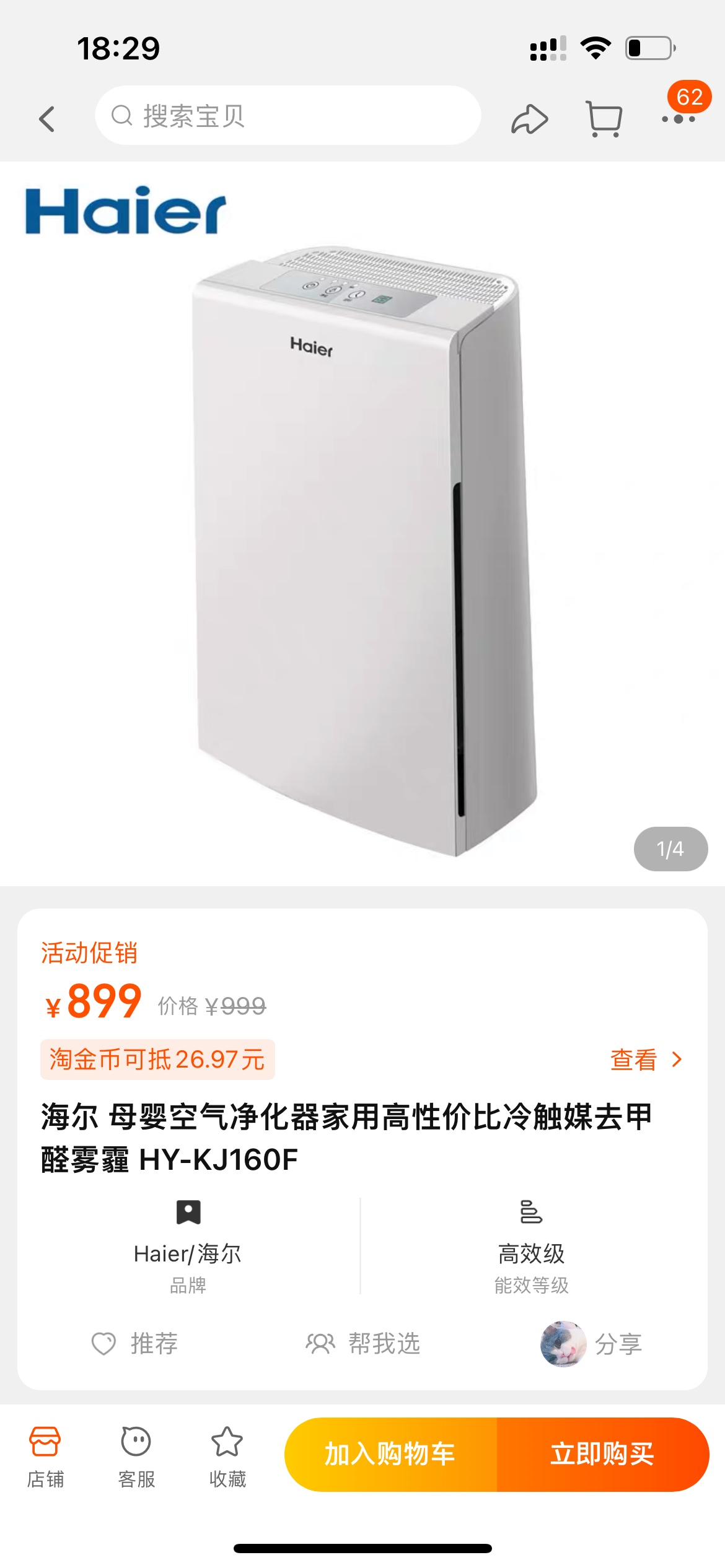Share this product via arrow icon
725x1568 pixels.
529,119
